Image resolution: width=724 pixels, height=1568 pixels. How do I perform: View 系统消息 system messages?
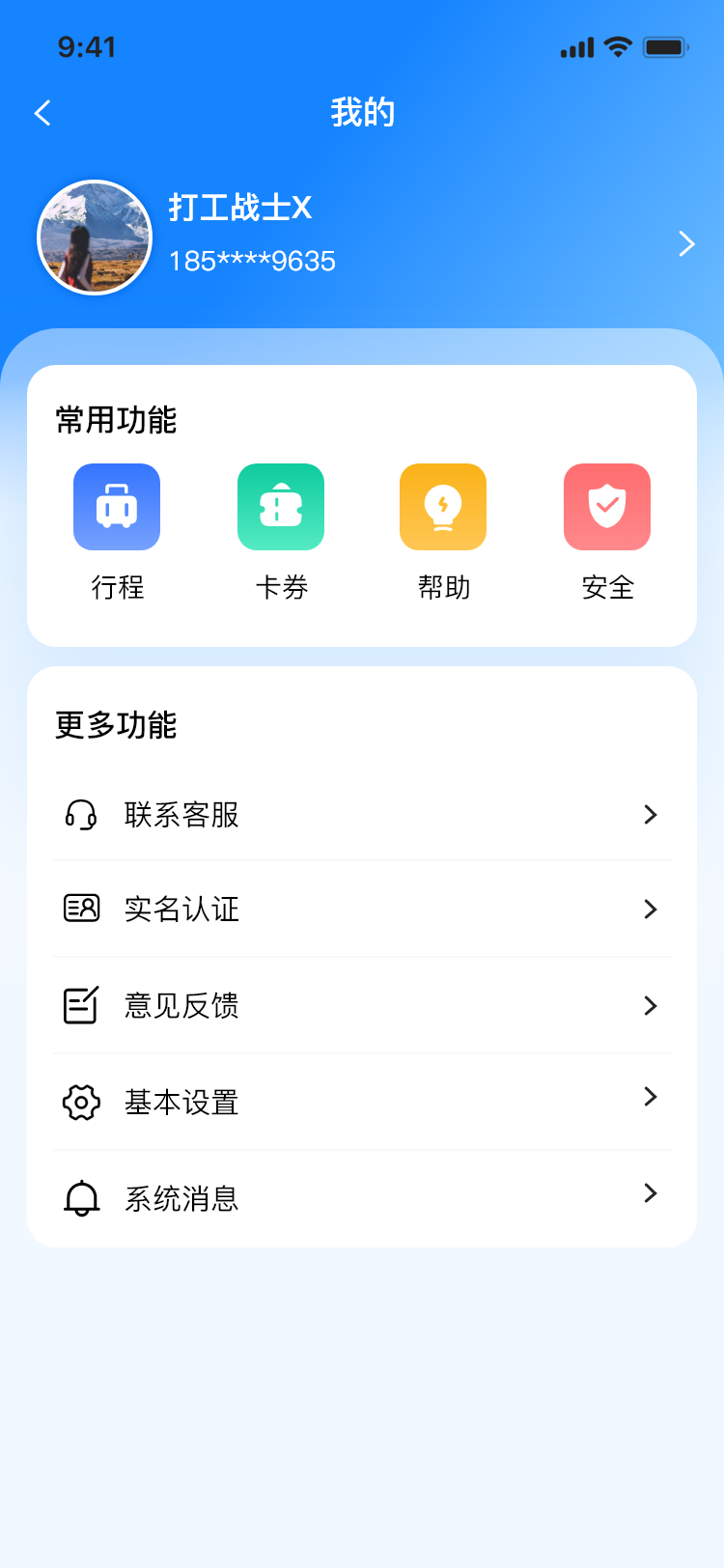tap(362, 1198)
